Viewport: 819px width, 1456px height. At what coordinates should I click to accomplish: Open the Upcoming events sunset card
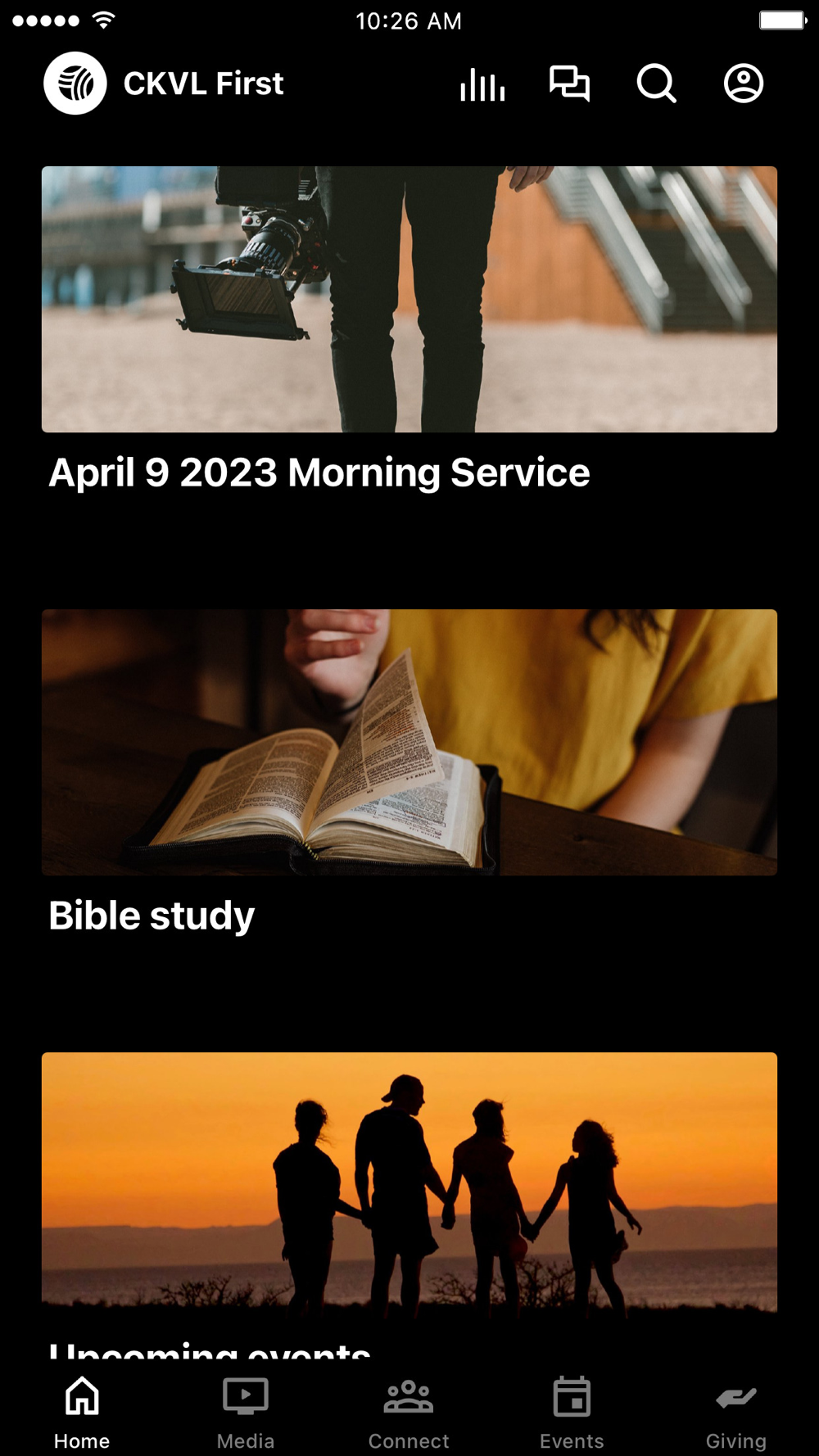(409, 1204)
